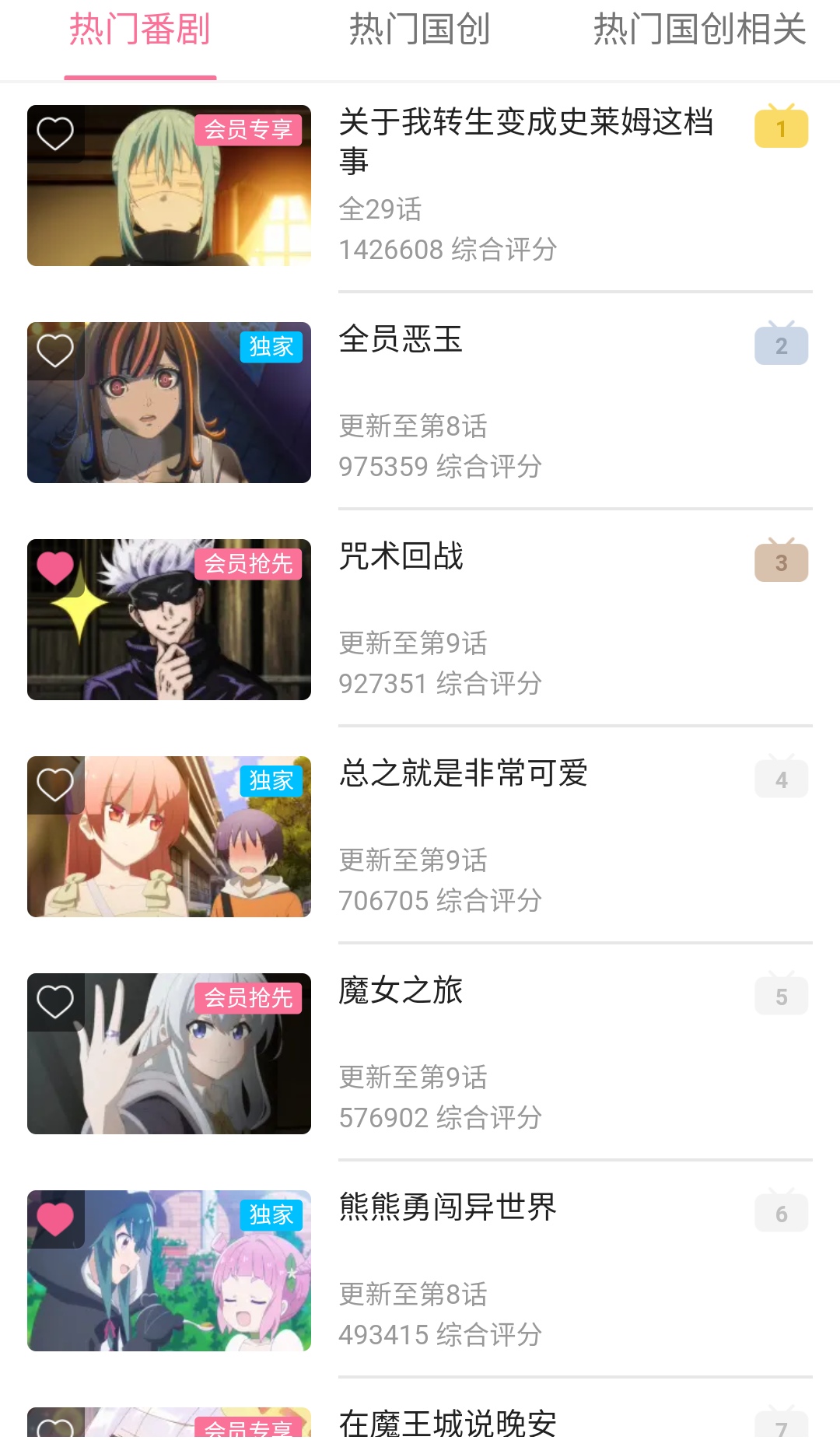The image size is (840, 1440).
Task: Go to the 魔女之旅 entry
Action: pos(401,991)
